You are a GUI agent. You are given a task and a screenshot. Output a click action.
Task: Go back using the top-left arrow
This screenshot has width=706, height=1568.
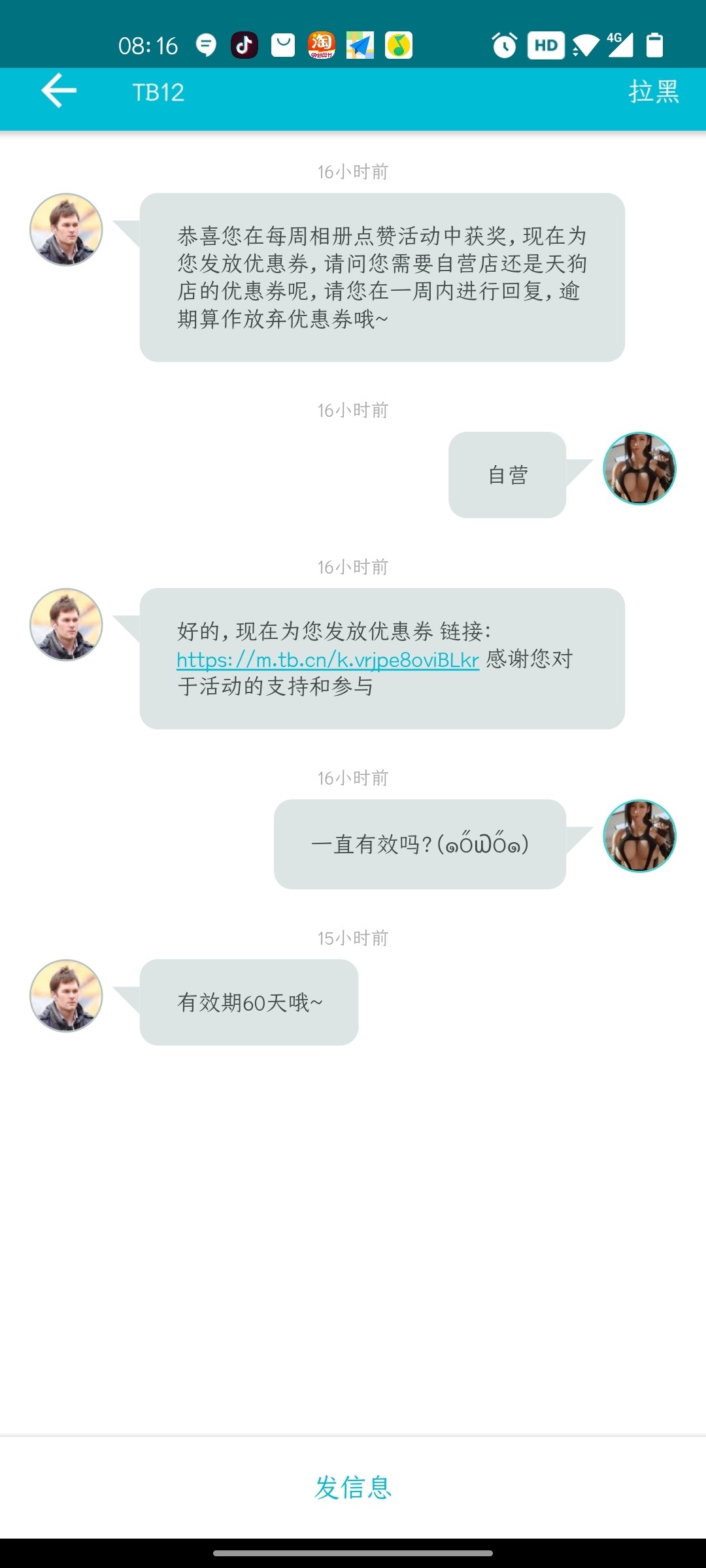[59, 91]
